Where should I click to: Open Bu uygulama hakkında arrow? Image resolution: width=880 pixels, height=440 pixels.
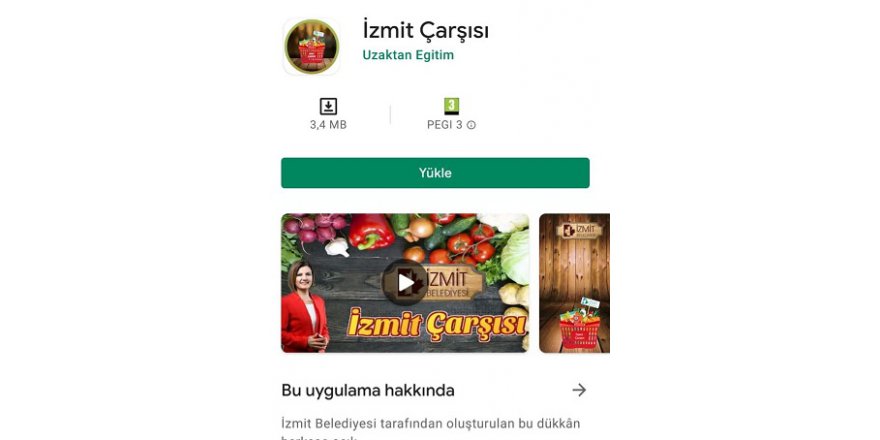tap(579, 390)
